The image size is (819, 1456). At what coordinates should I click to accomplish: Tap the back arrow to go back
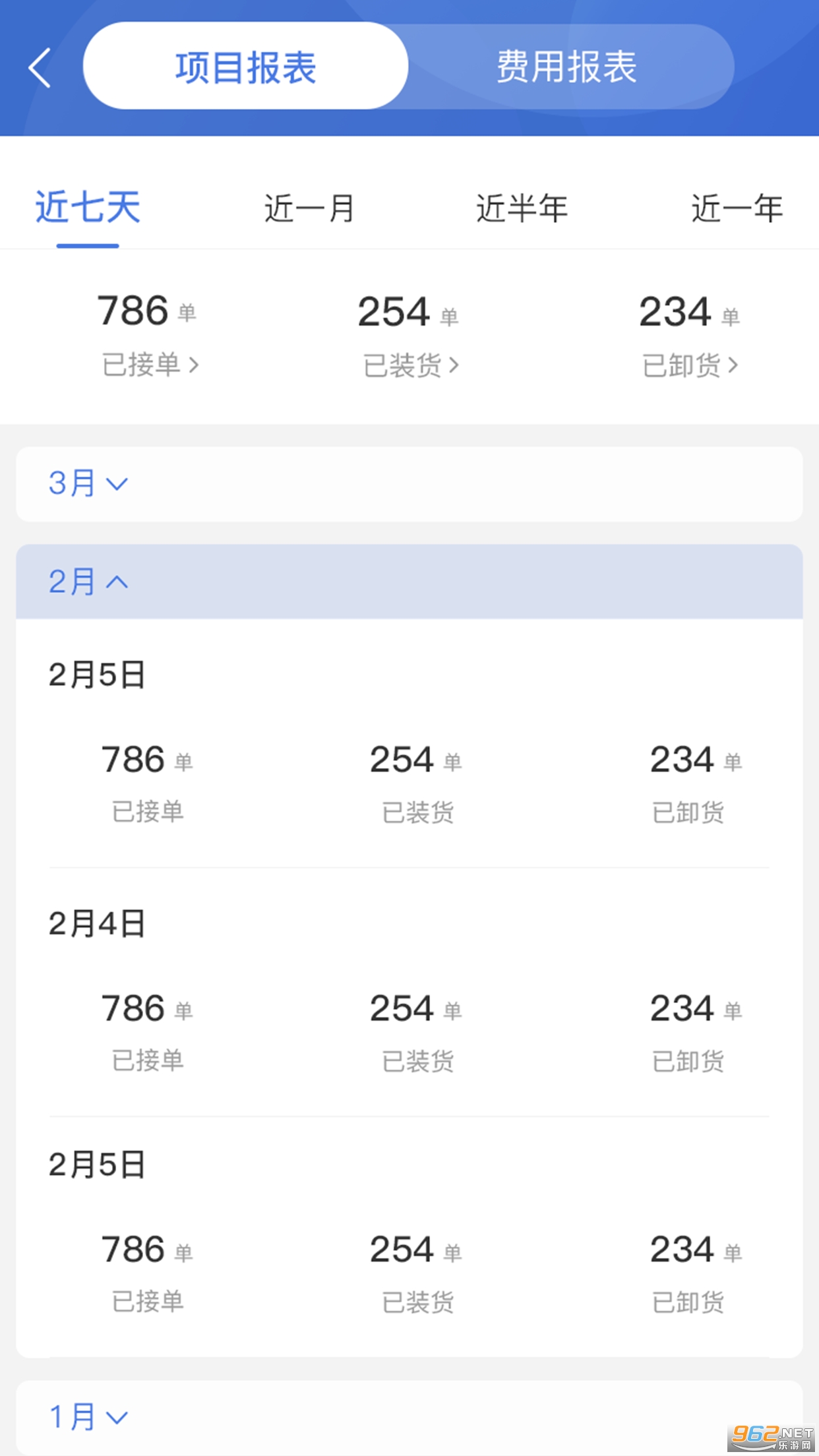click(40, 68)
